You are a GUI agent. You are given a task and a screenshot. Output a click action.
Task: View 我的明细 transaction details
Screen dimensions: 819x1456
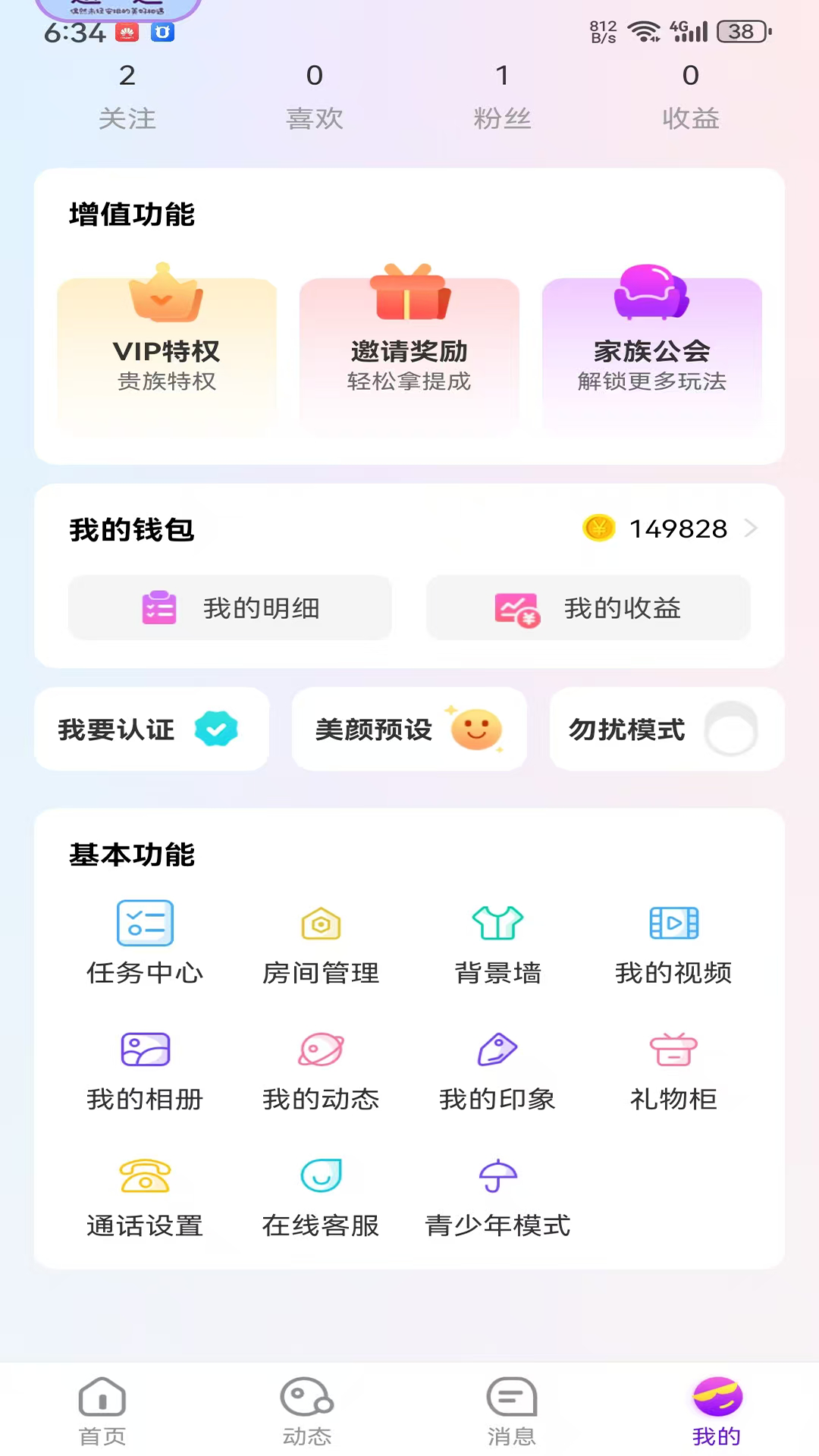[231, 608]
